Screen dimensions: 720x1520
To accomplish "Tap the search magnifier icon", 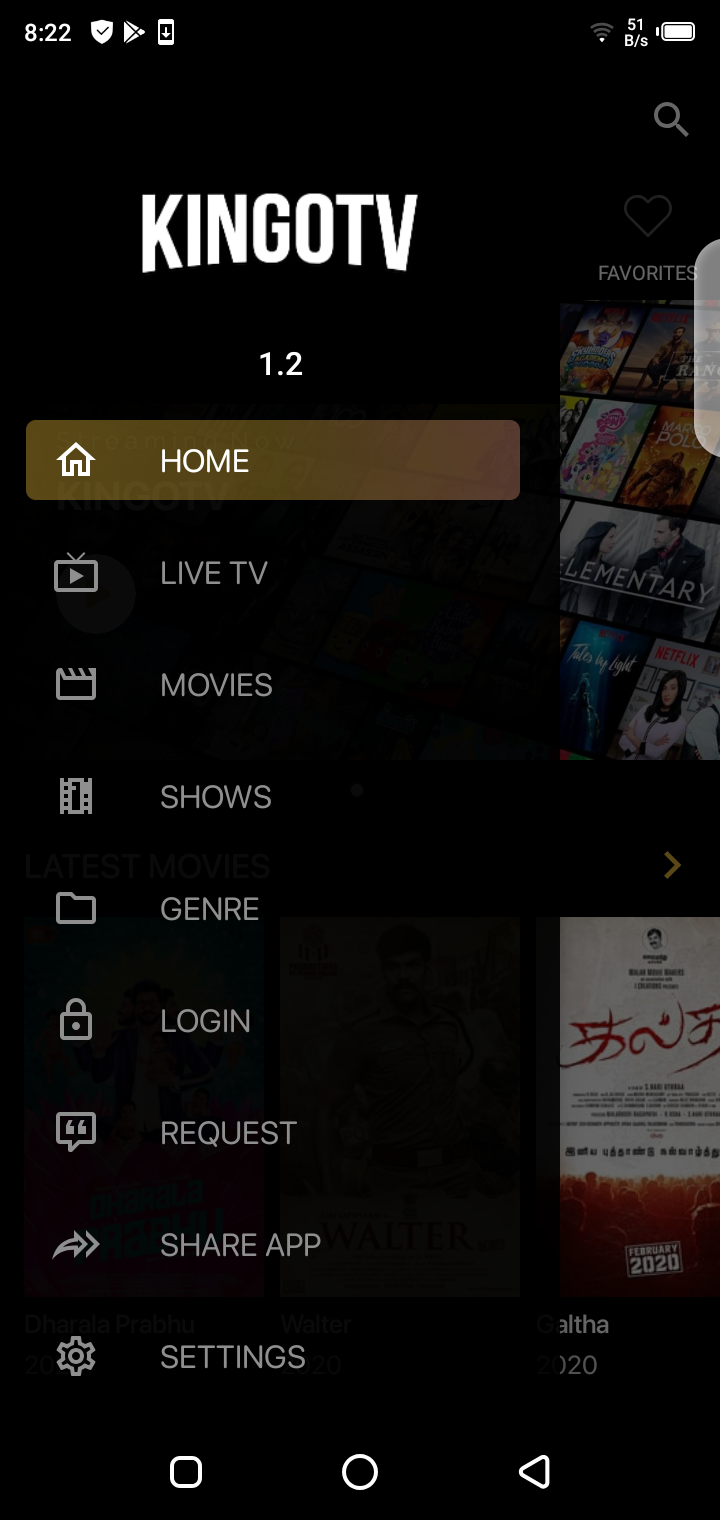I will click(x=671, y=120).
